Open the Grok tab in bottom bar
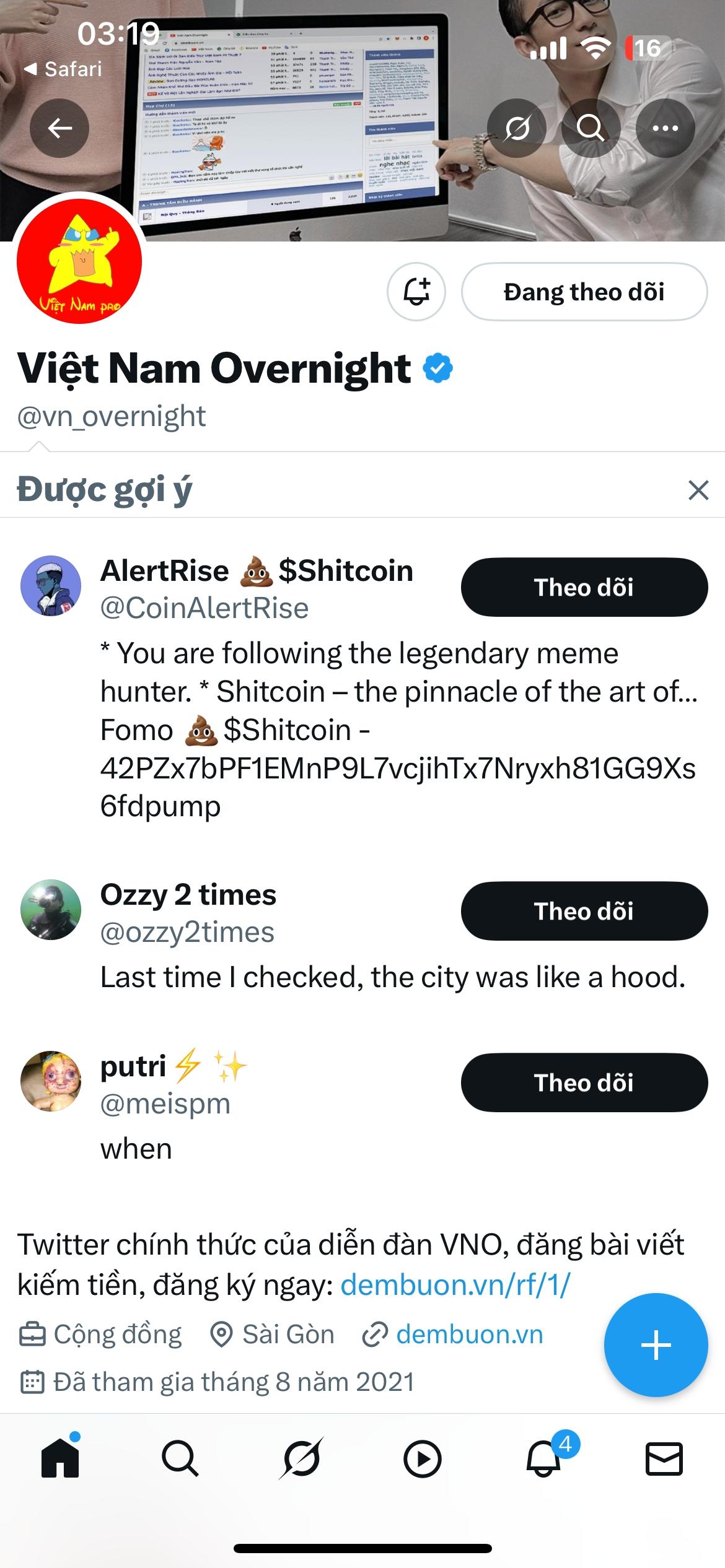Screen dimensions: 725x1568 (301, 1459)
